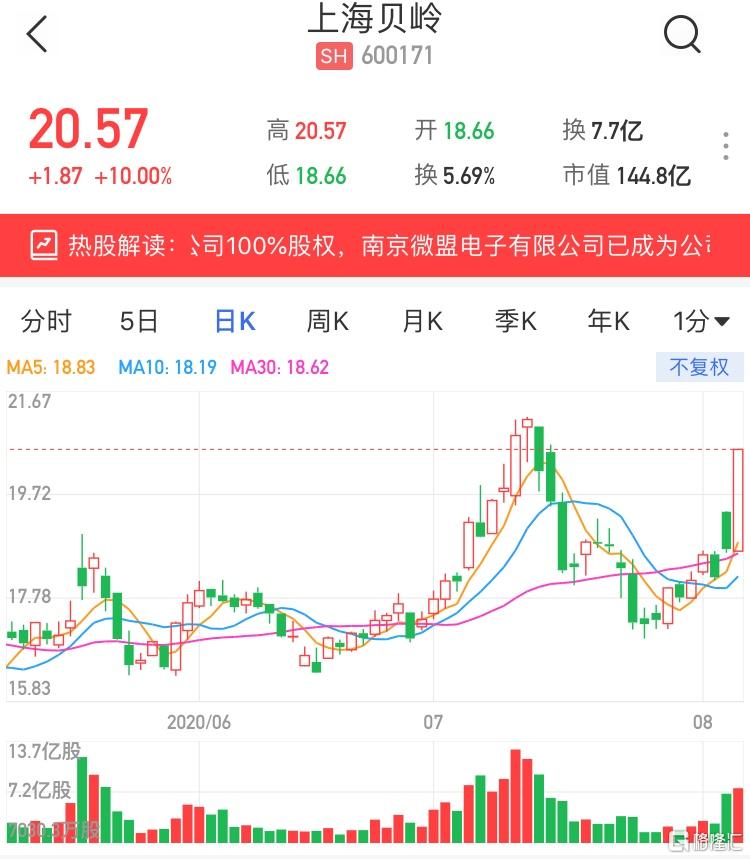Open the 热股解读 news banner
Image resolution: width=750 pixels, height=859 pixels.
pyautogui.click(x=375, y=245)
